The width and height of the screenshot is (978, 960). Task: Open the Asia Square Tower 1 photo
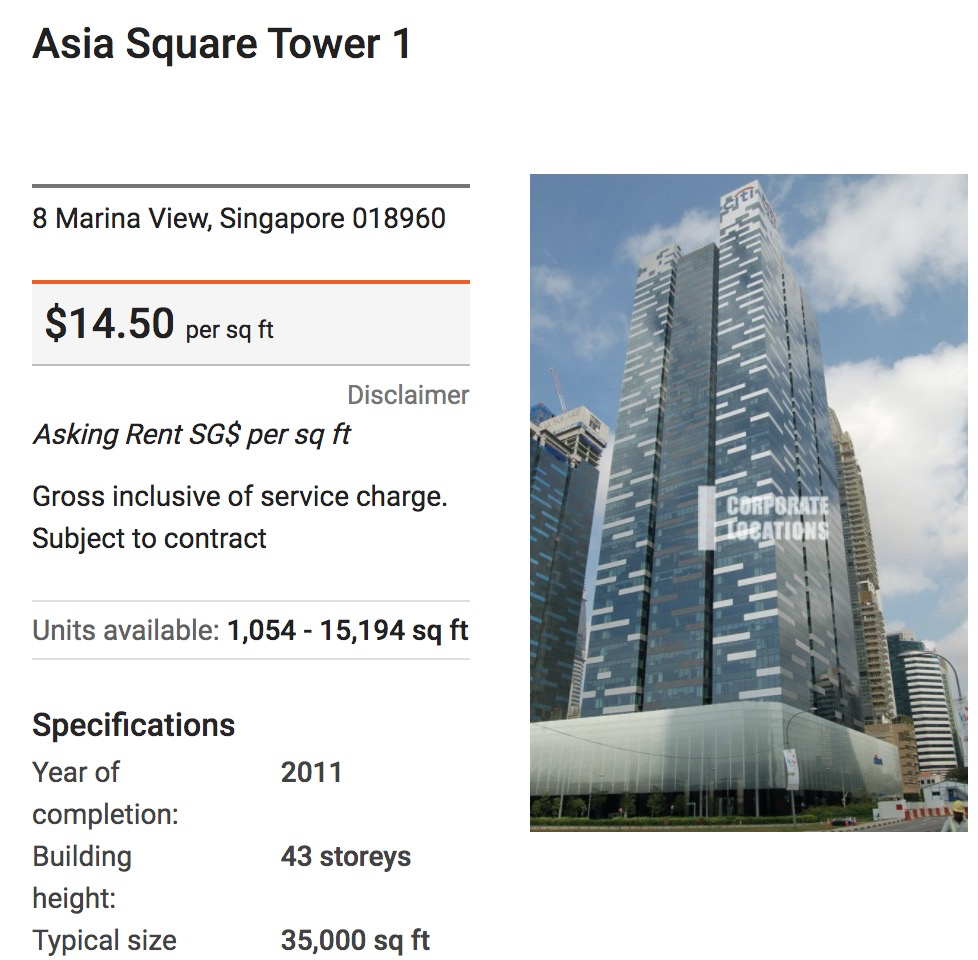tap(748, 503)
